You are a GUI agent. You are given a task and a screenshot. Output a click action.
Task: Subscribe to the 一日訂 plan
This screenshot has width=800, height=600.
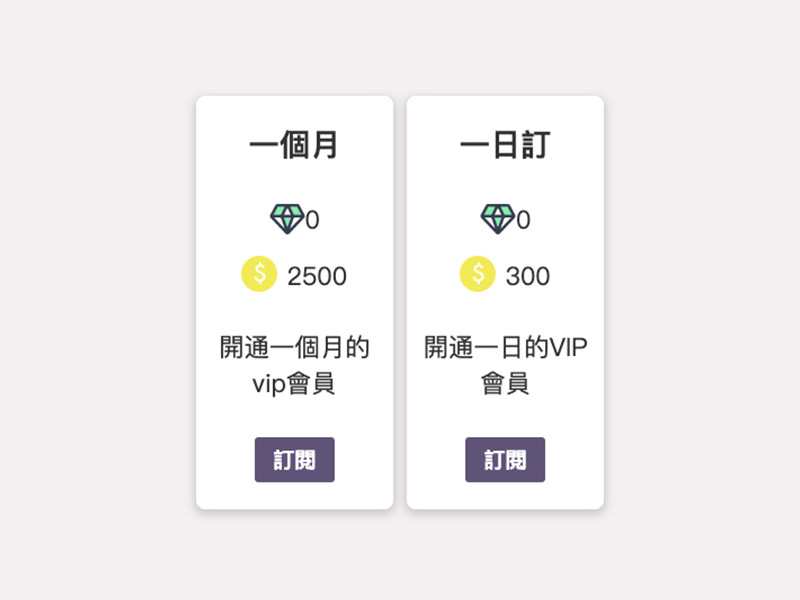(504, 460)
